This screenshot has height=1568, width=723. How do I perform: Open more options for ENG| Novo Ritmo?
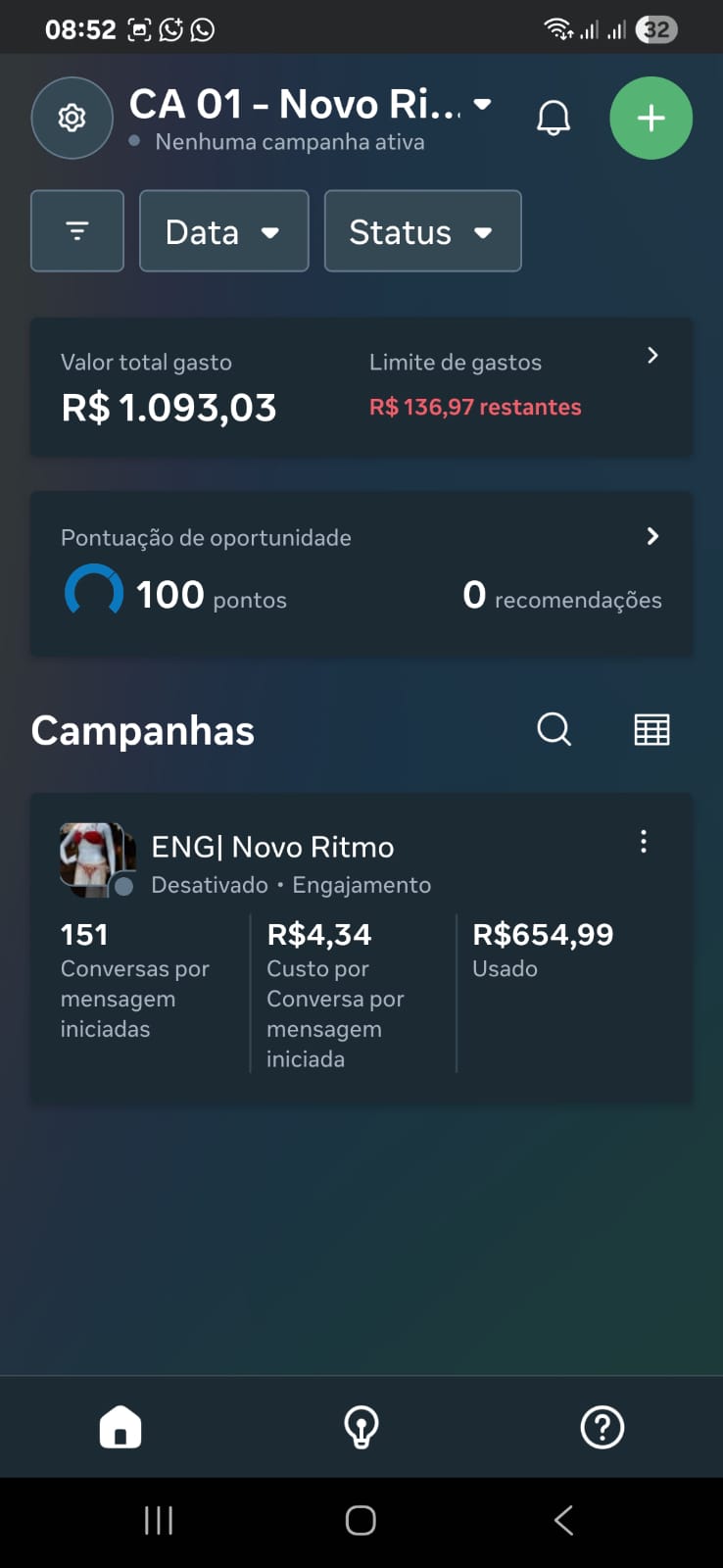644,842
